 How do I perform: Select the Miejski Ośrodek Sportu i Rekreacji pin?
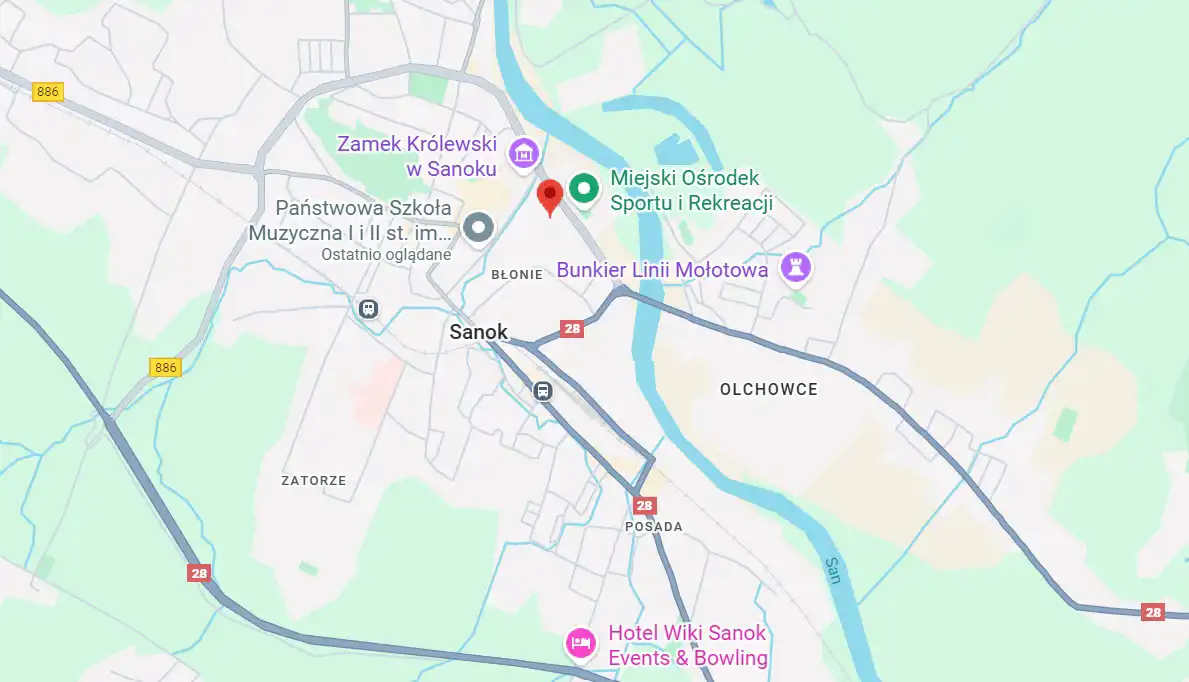[x=584, y=187]
